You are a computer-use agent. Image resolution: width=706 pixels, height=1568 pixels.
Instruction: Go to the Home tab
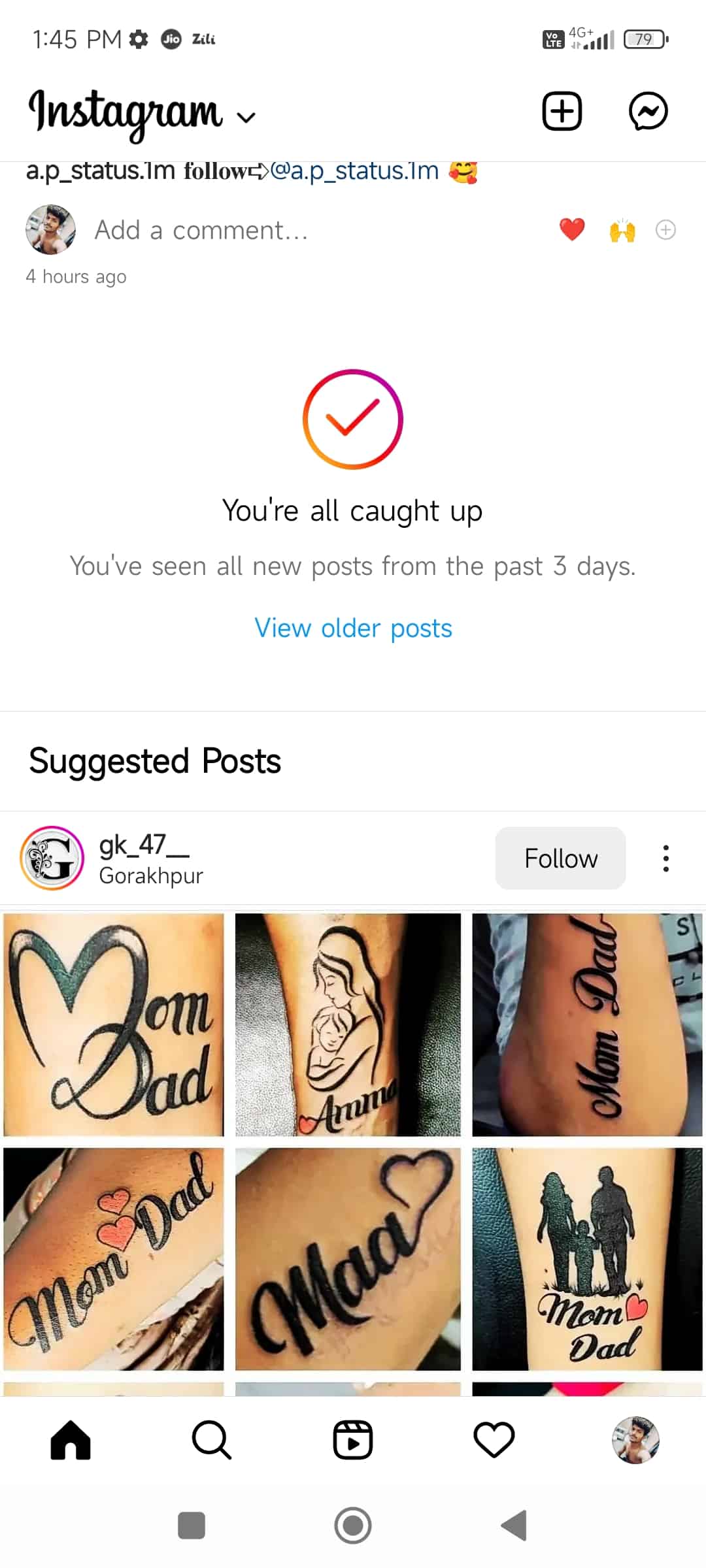71,1440
